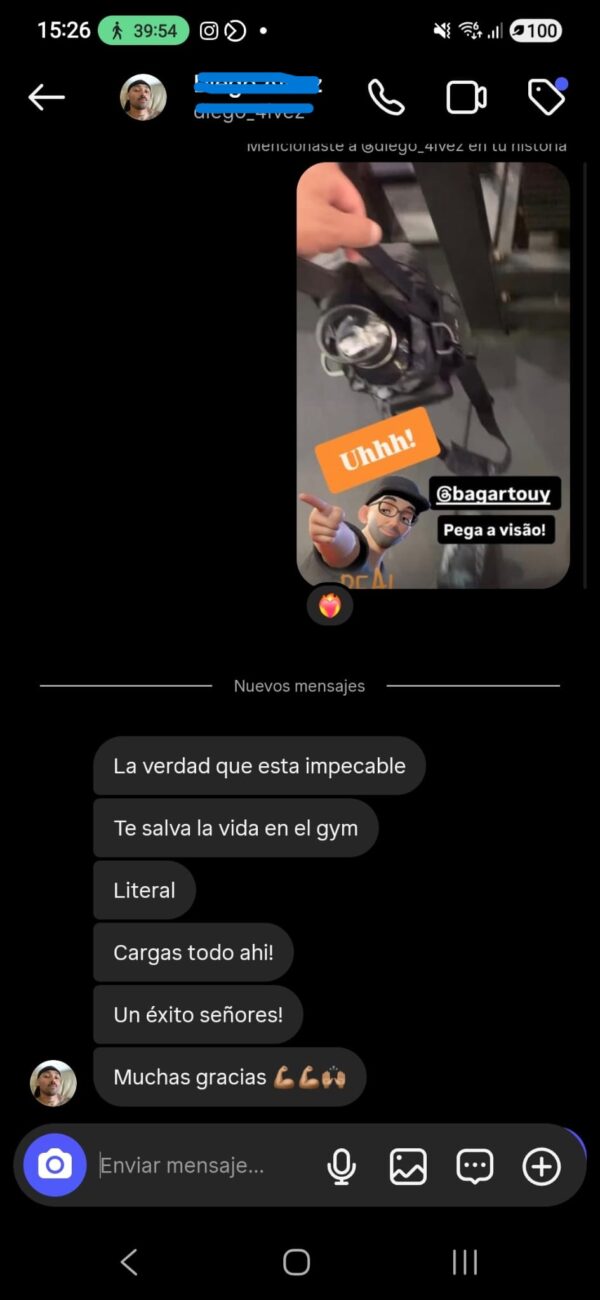Open the label tag options
The height and width of the screenshot is (1300, 600).
point(546,97)
